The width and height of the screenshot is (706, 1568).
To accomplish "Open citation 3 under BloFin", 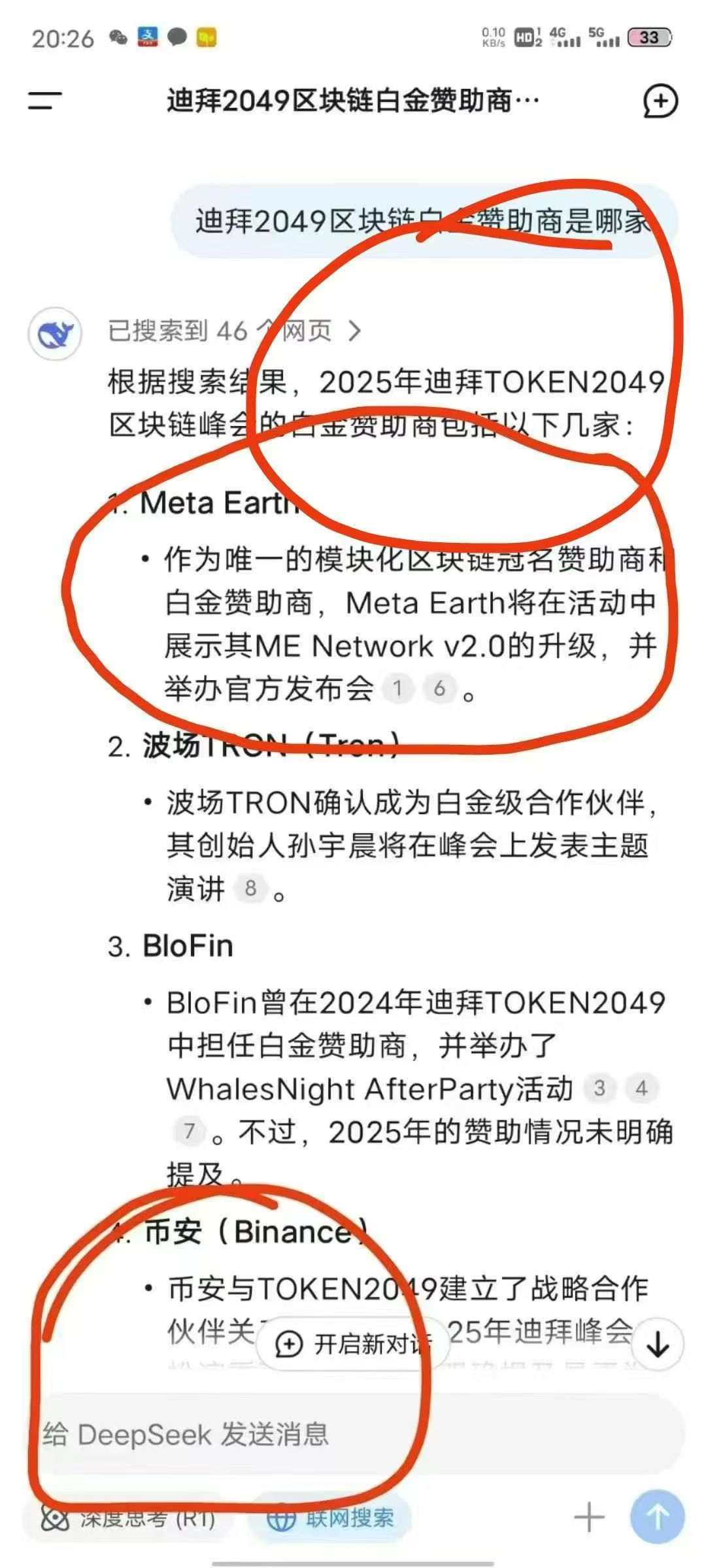I will tap(599, 1088).
